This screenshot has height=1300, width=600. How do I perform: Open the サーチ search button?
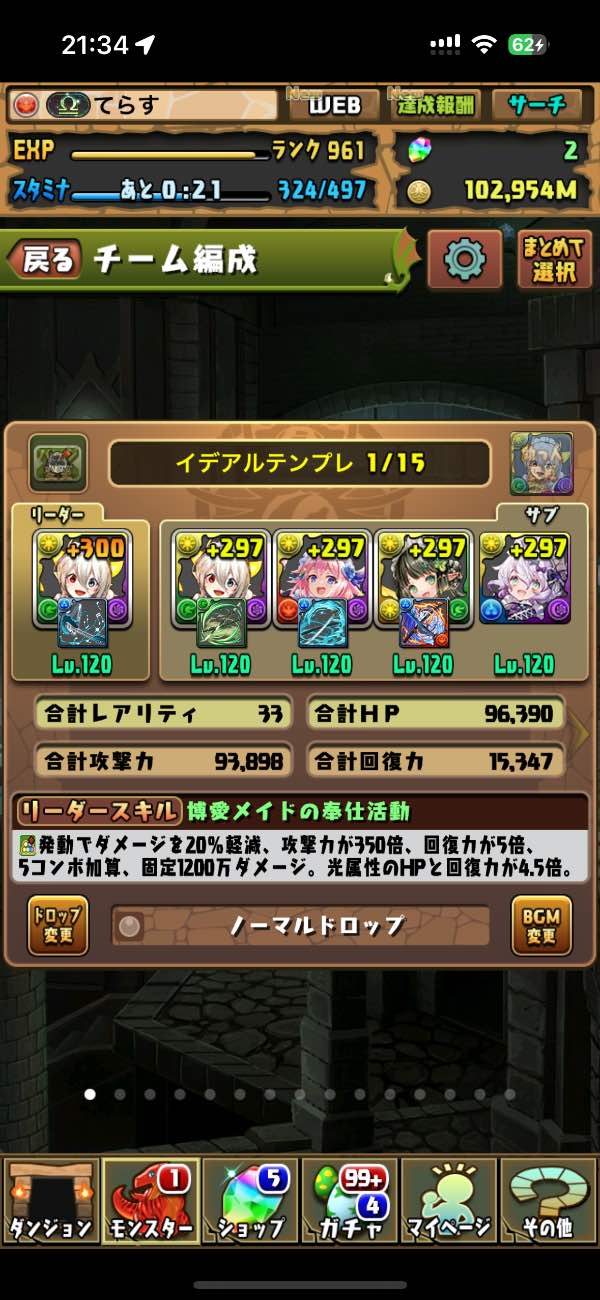click(x=536, y=105)
